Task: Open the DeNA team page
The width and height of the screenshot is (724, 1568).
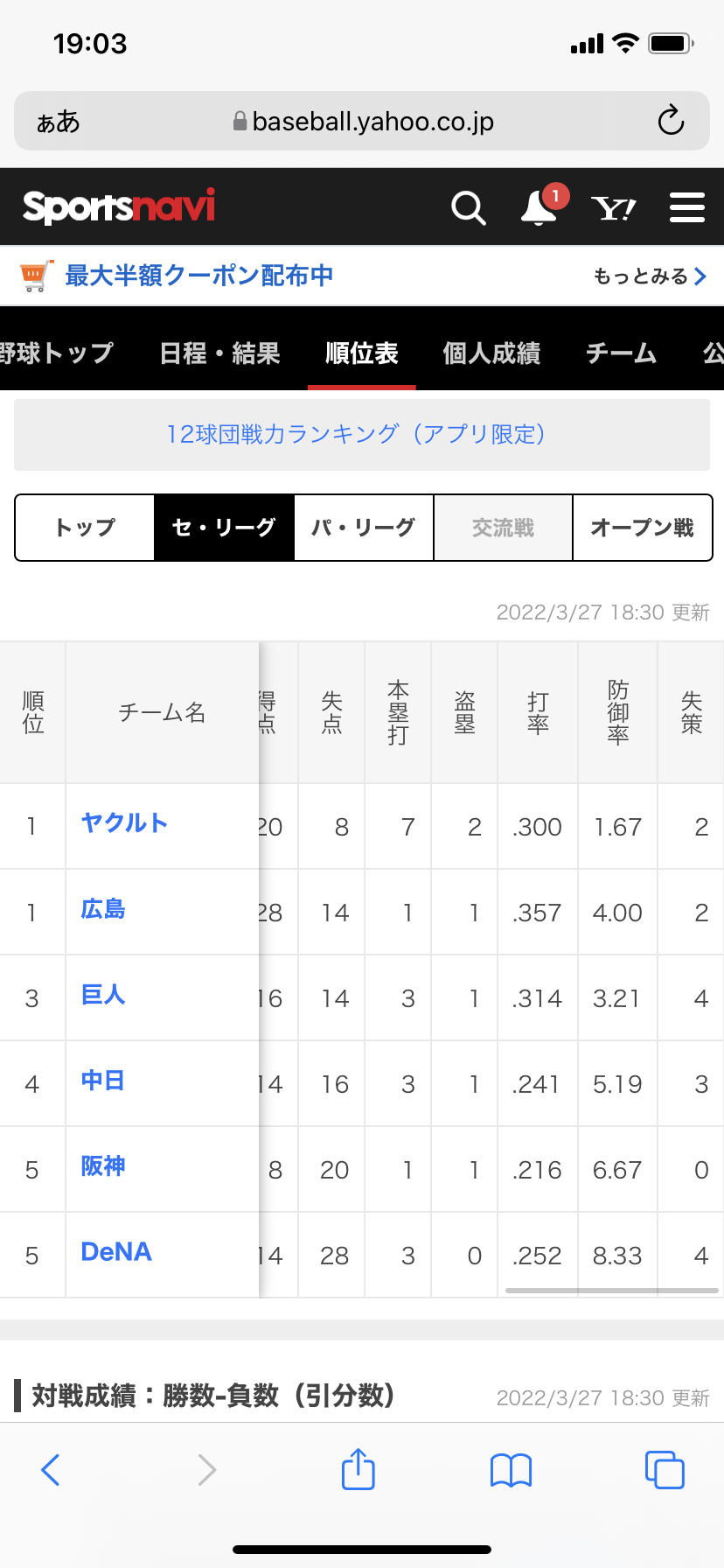Action: click(x=116, y=1252)
